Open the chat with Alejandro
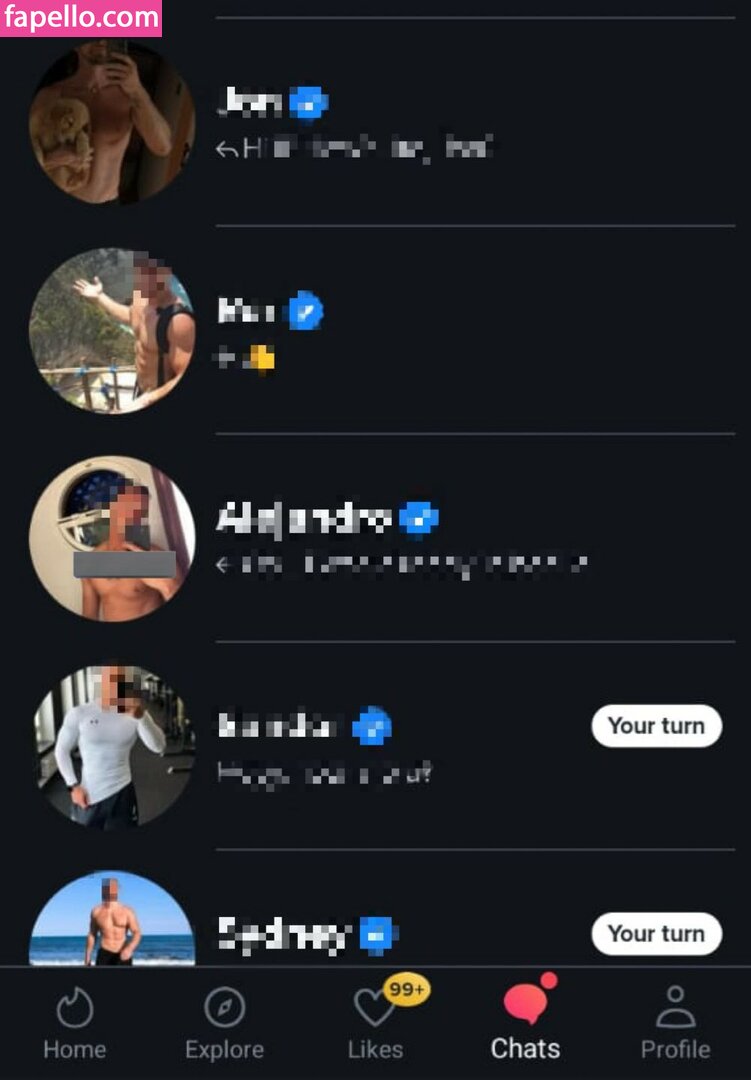Screen dimensions: 751x1080 [400, 540]
